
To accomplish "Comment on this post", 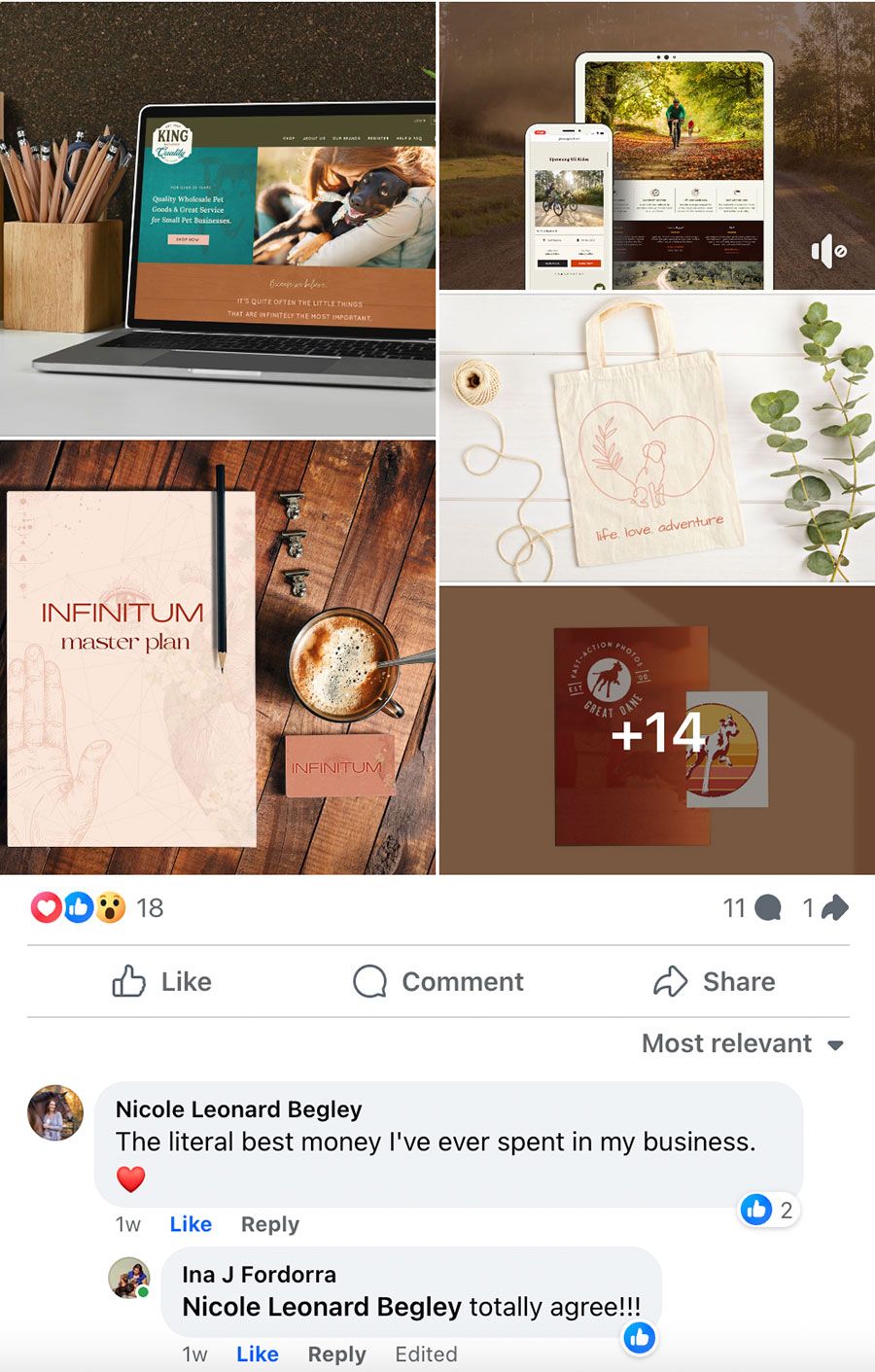I will click(x=437, y=982).
